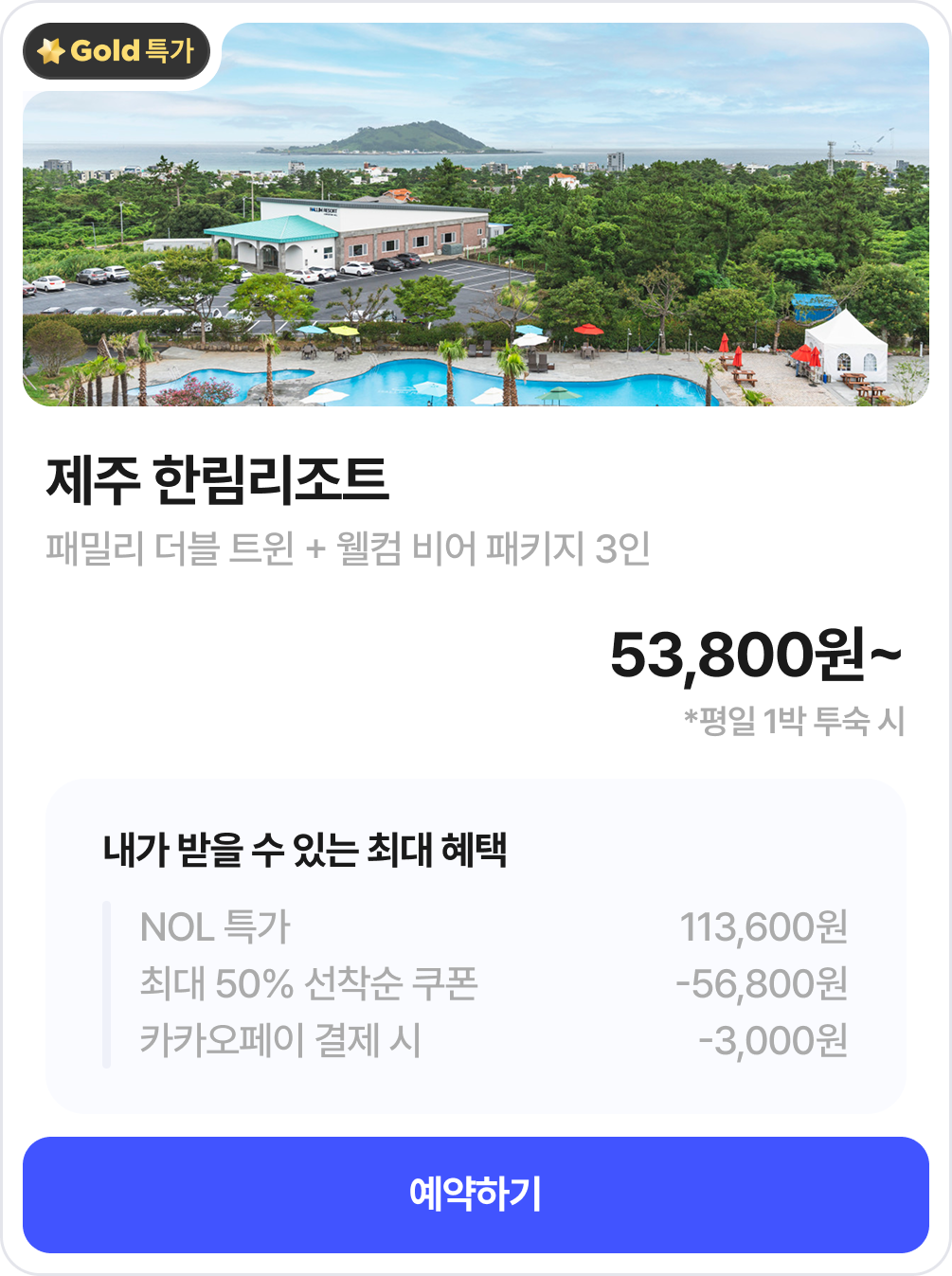The height and width of the screenshot is (1276, 952).
Task: Tap the 예약하기 booking button
Action: 476,1195
